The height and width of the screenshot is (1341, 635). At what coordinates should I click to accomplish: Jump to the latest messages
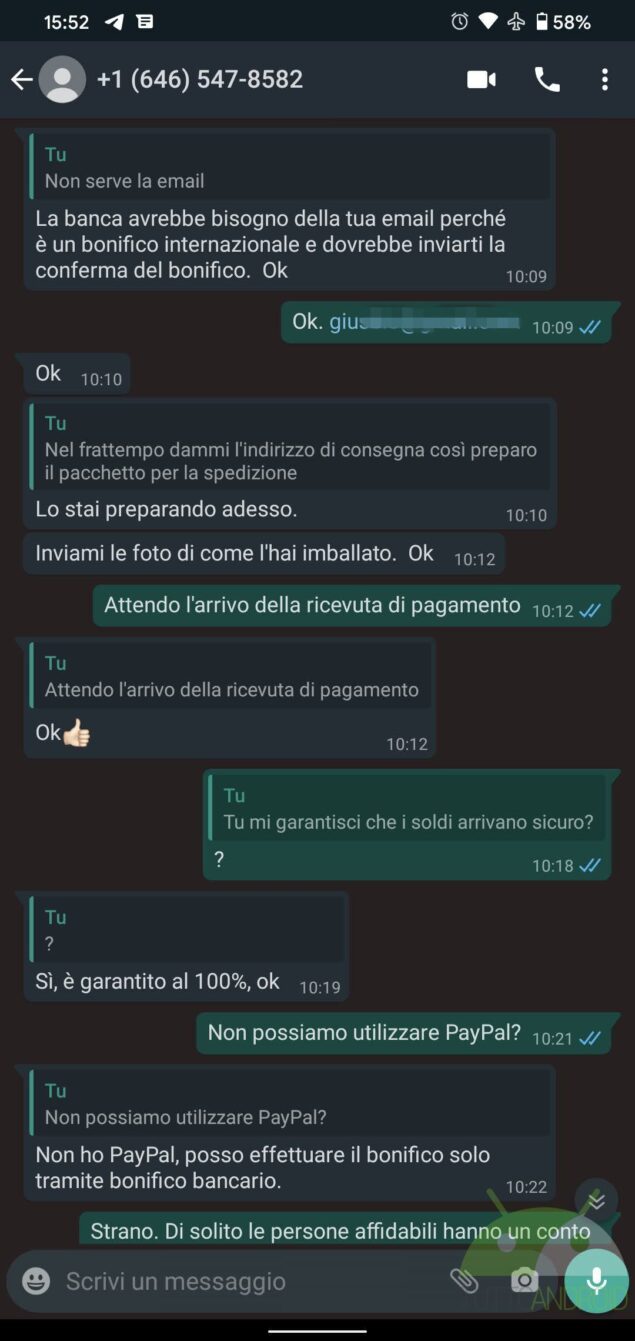596,1201
